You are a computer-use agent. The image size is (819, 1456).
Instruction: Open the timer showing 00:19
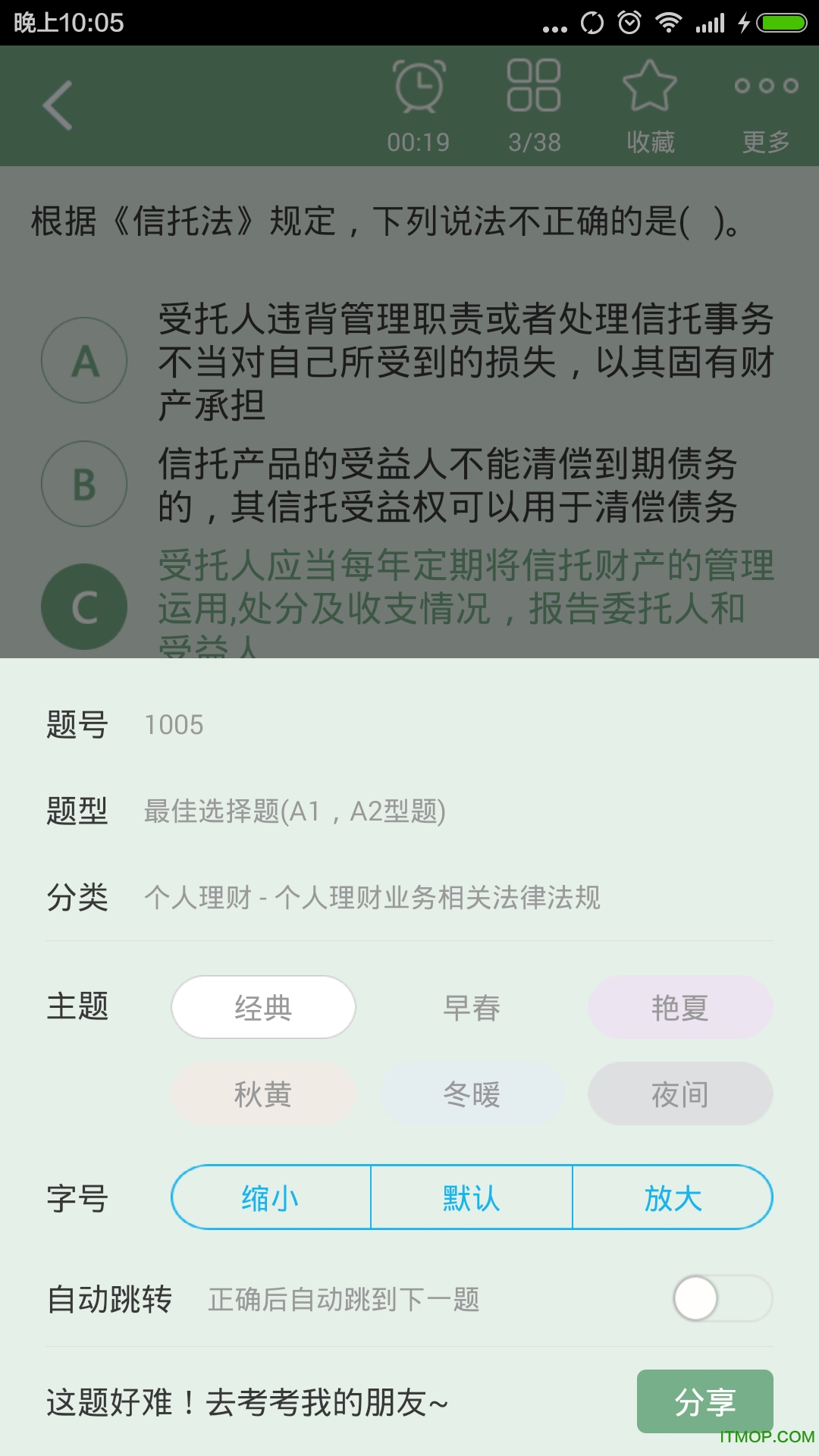[419, 105]
